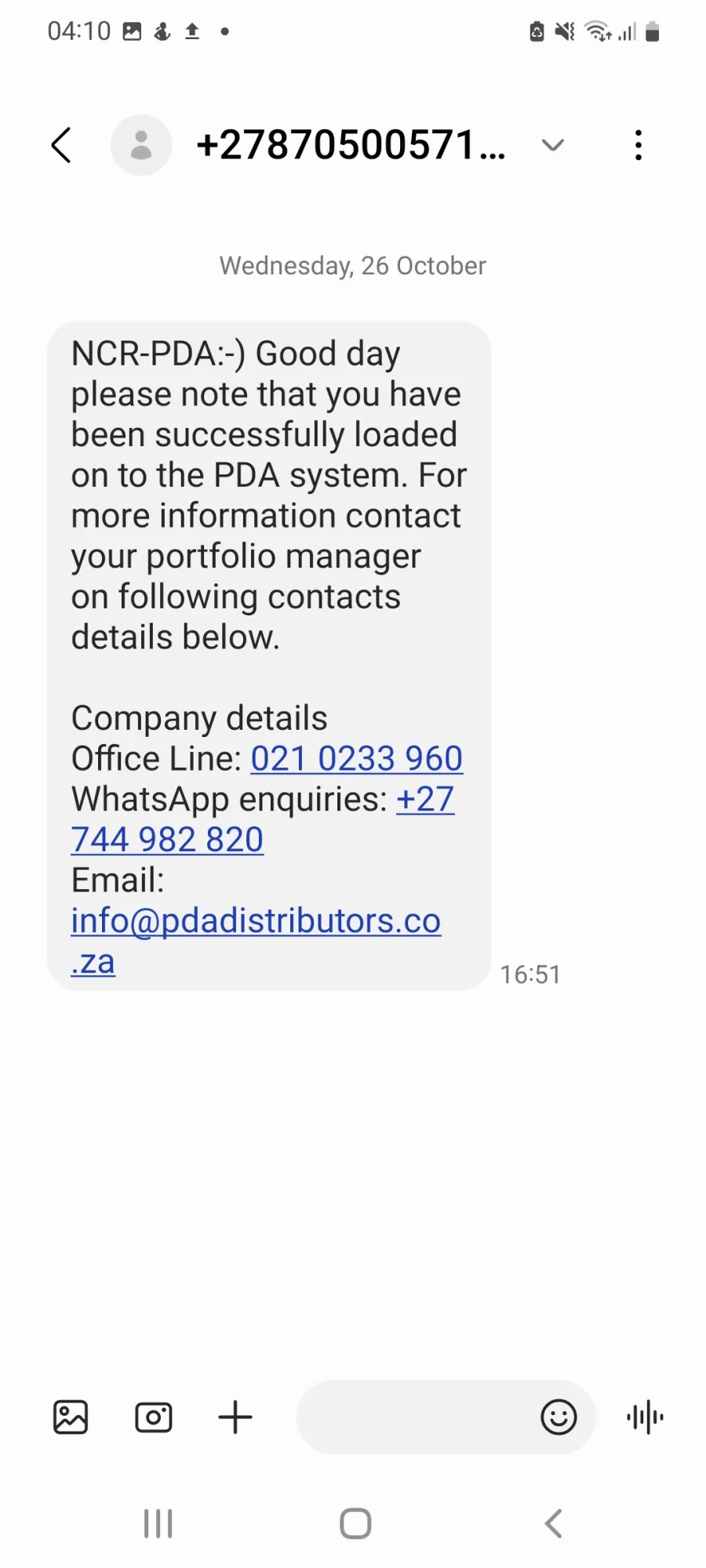Viewport: 706px width, 1568px height.
Task: Call the office line 021 0233 960
Action: [357, 758]
